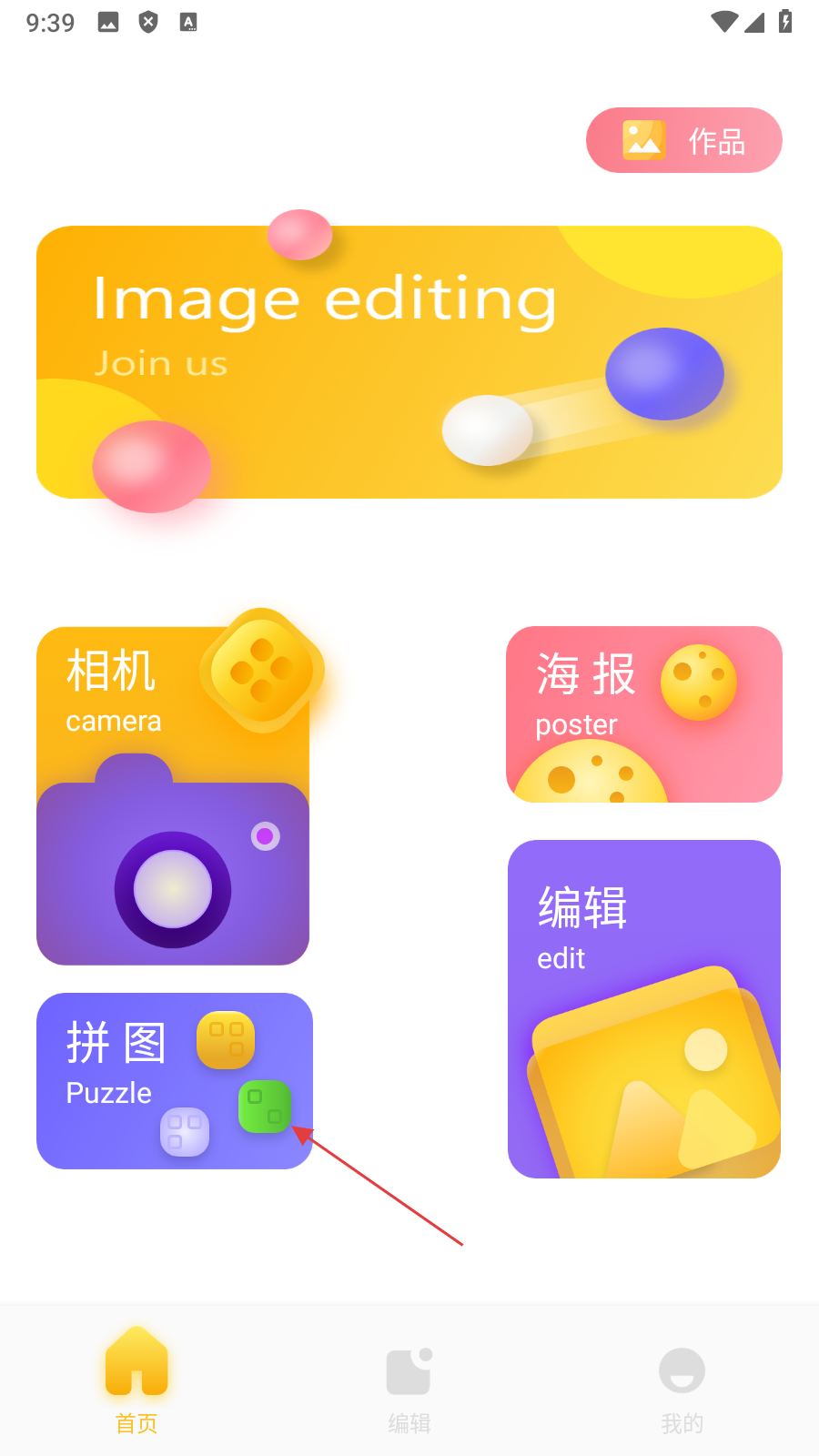
Task: Switch to the 首页 home tab
Action: click(x=136, y=1380)
